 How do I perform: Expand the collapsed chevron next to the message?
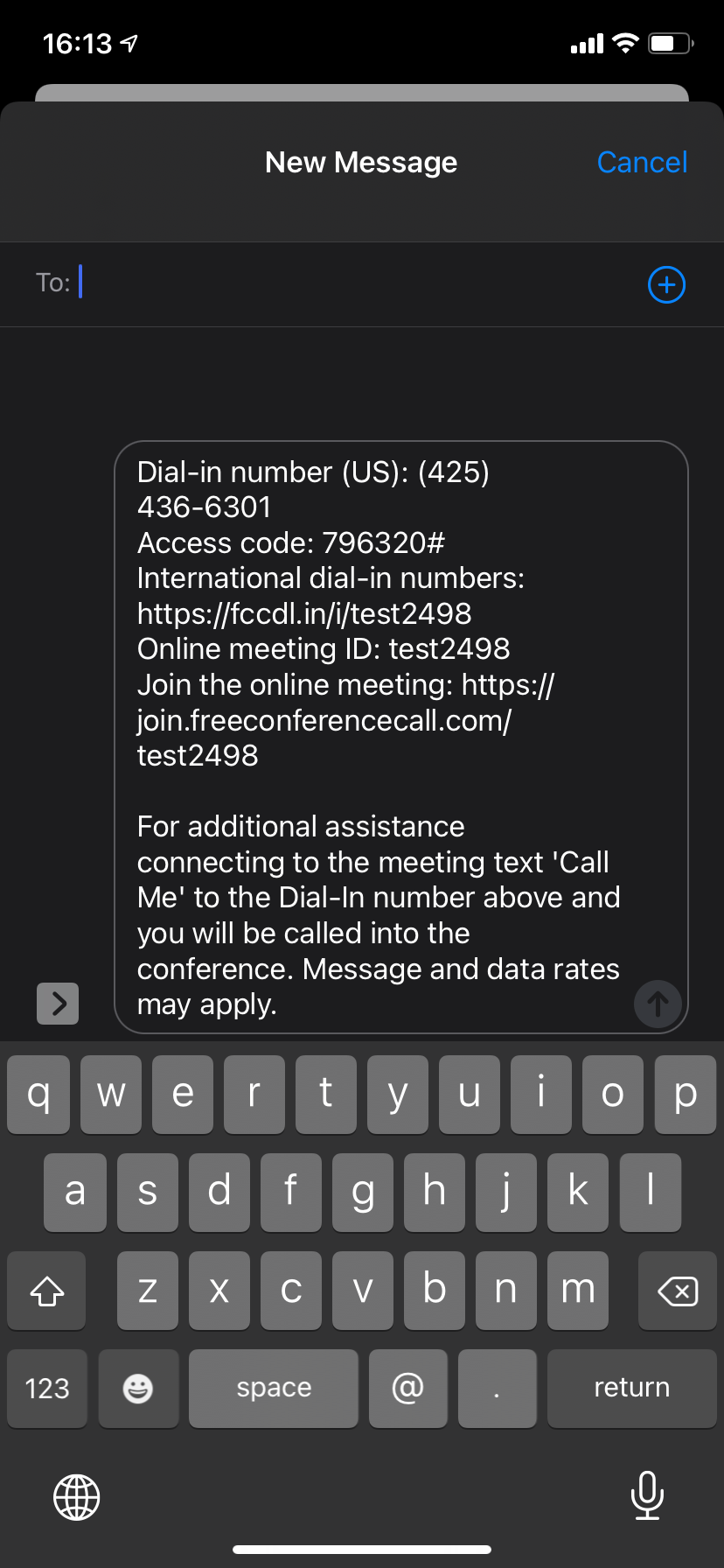57,1004
